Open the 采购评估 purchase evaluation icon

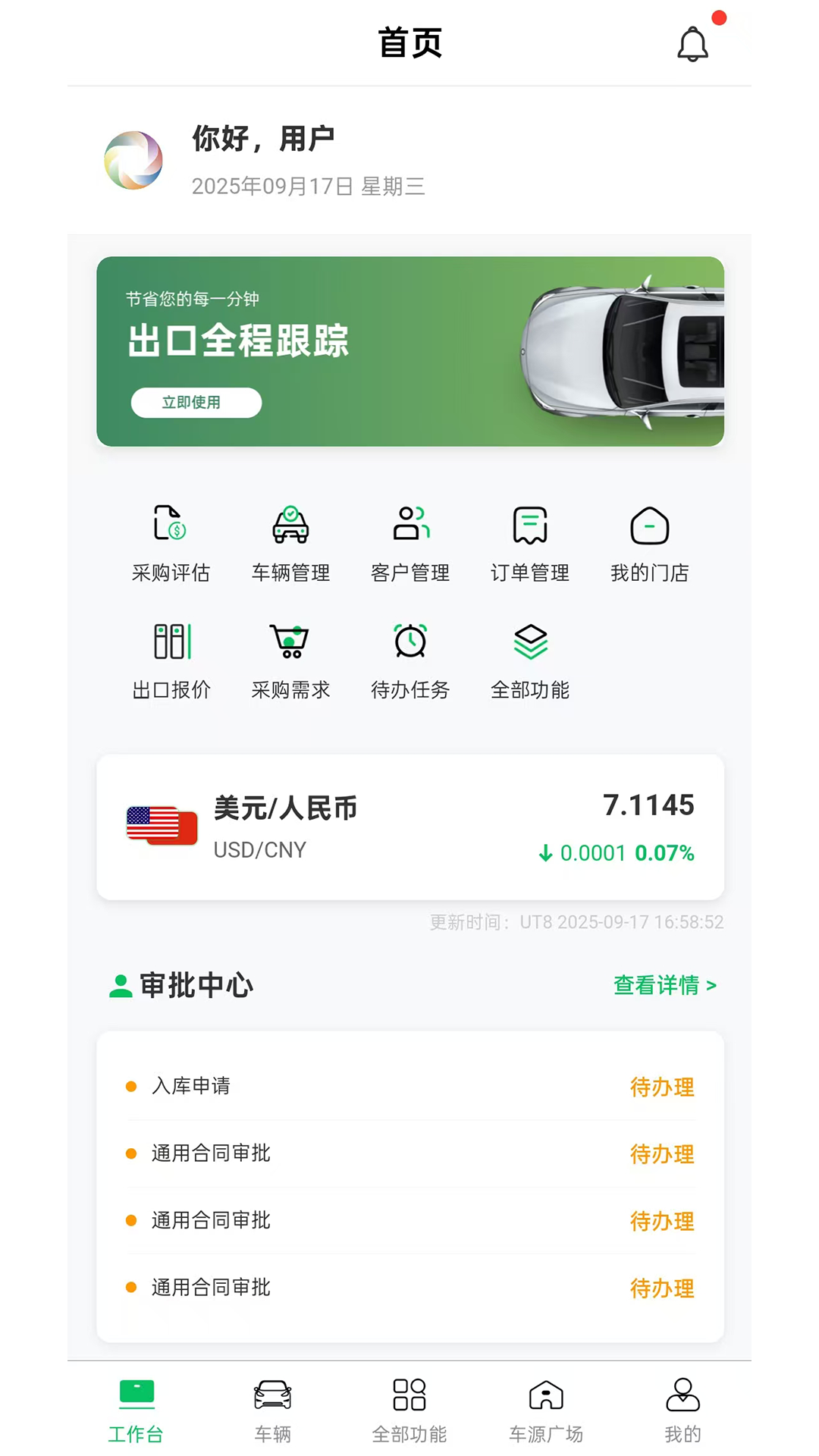point(170,542)
